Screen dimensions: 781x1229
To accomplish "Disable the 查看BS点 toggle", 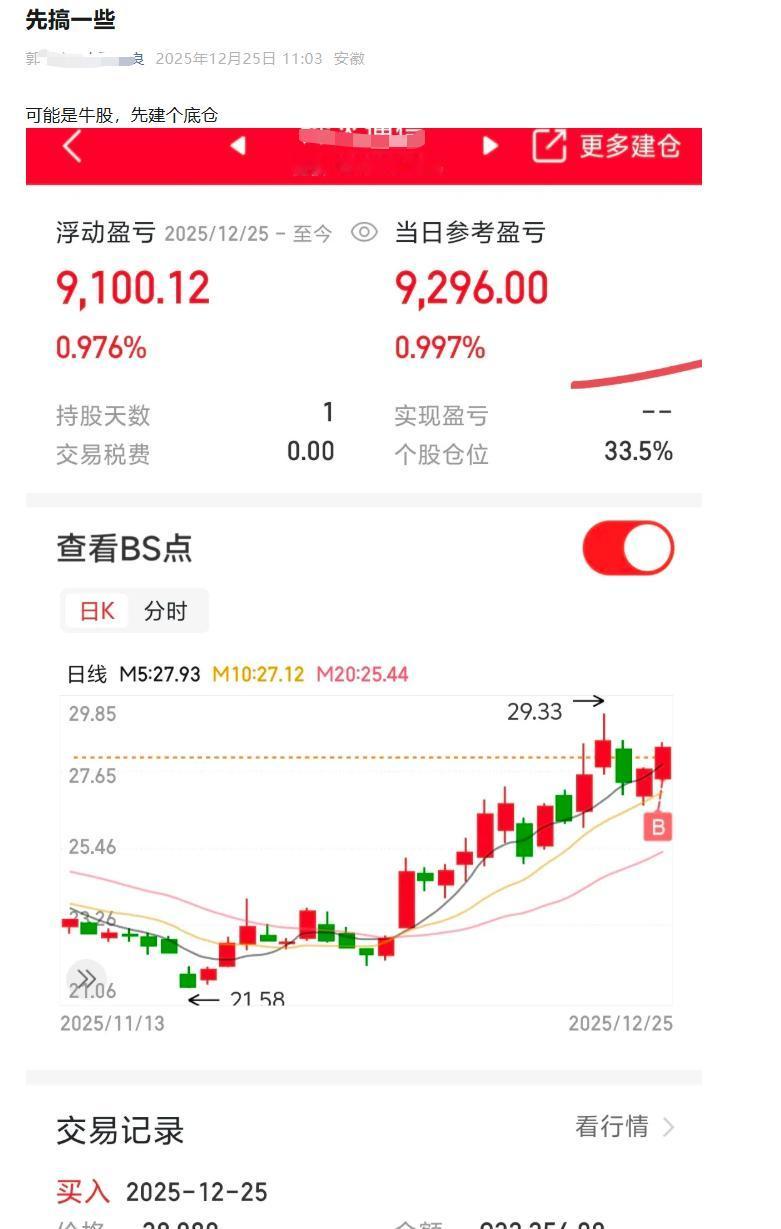I will pos(629,547).
